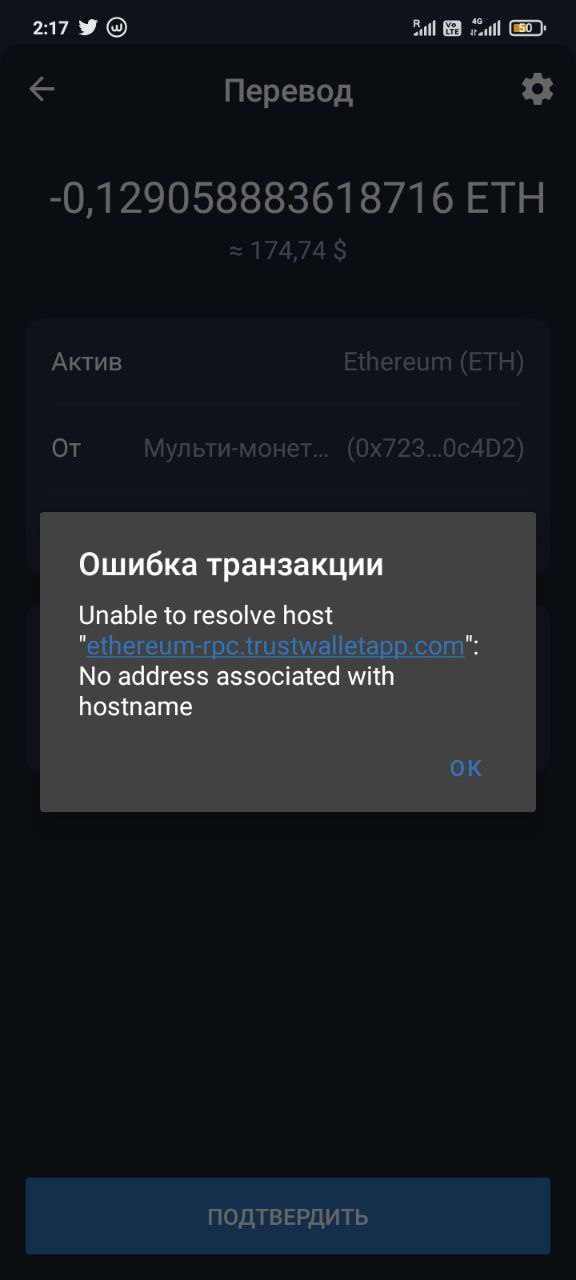
Task: Dismiss the transaction error with OK
Action: pos(466,768)
